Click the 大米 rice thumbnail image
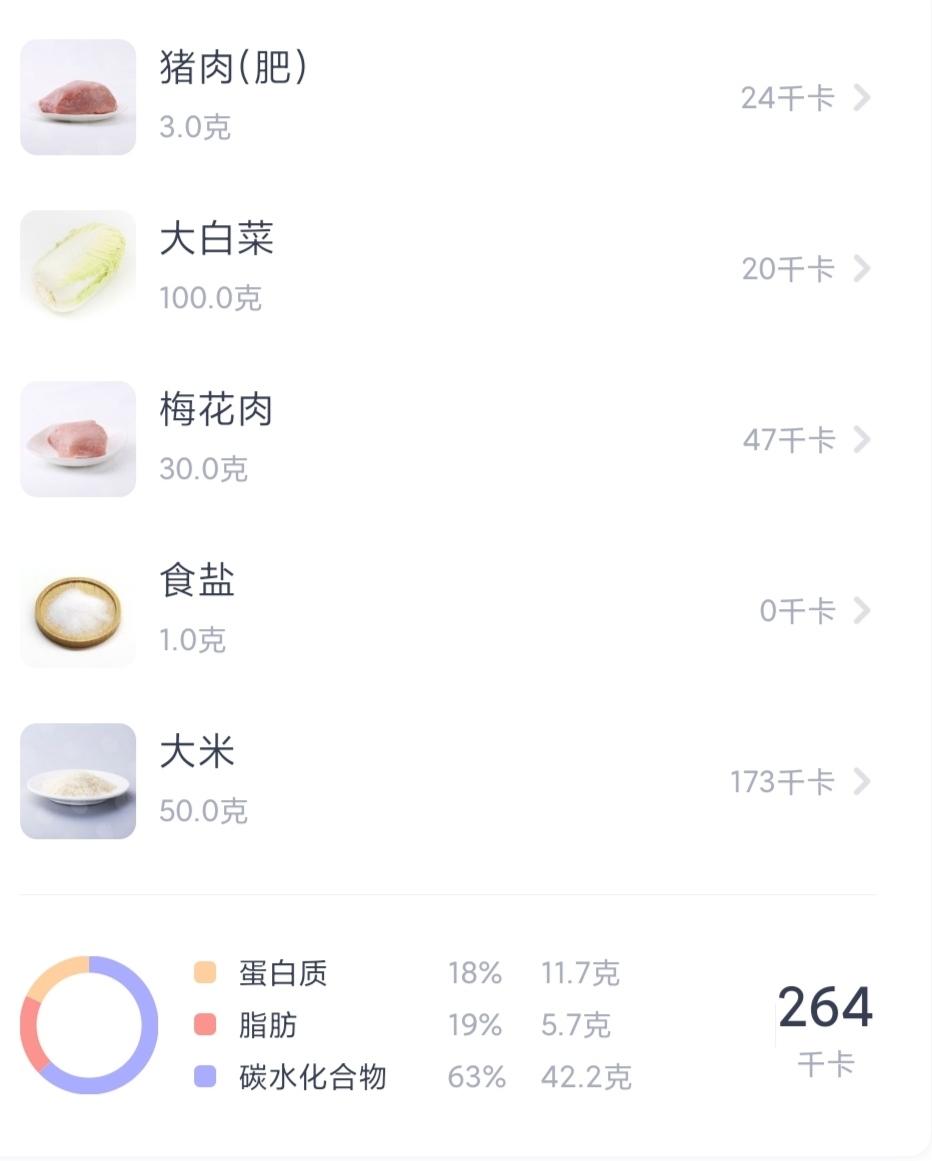 pyautogui.click(x=77, y=781)
